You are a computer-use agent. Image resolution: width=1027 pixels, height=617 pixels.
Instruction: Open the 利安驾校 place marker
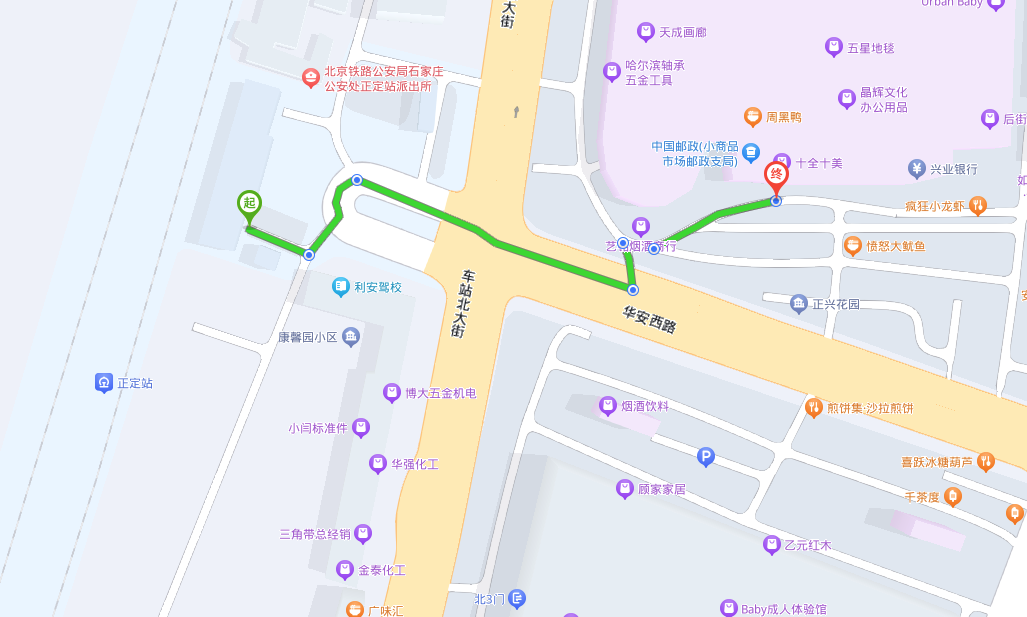(341, 287)
